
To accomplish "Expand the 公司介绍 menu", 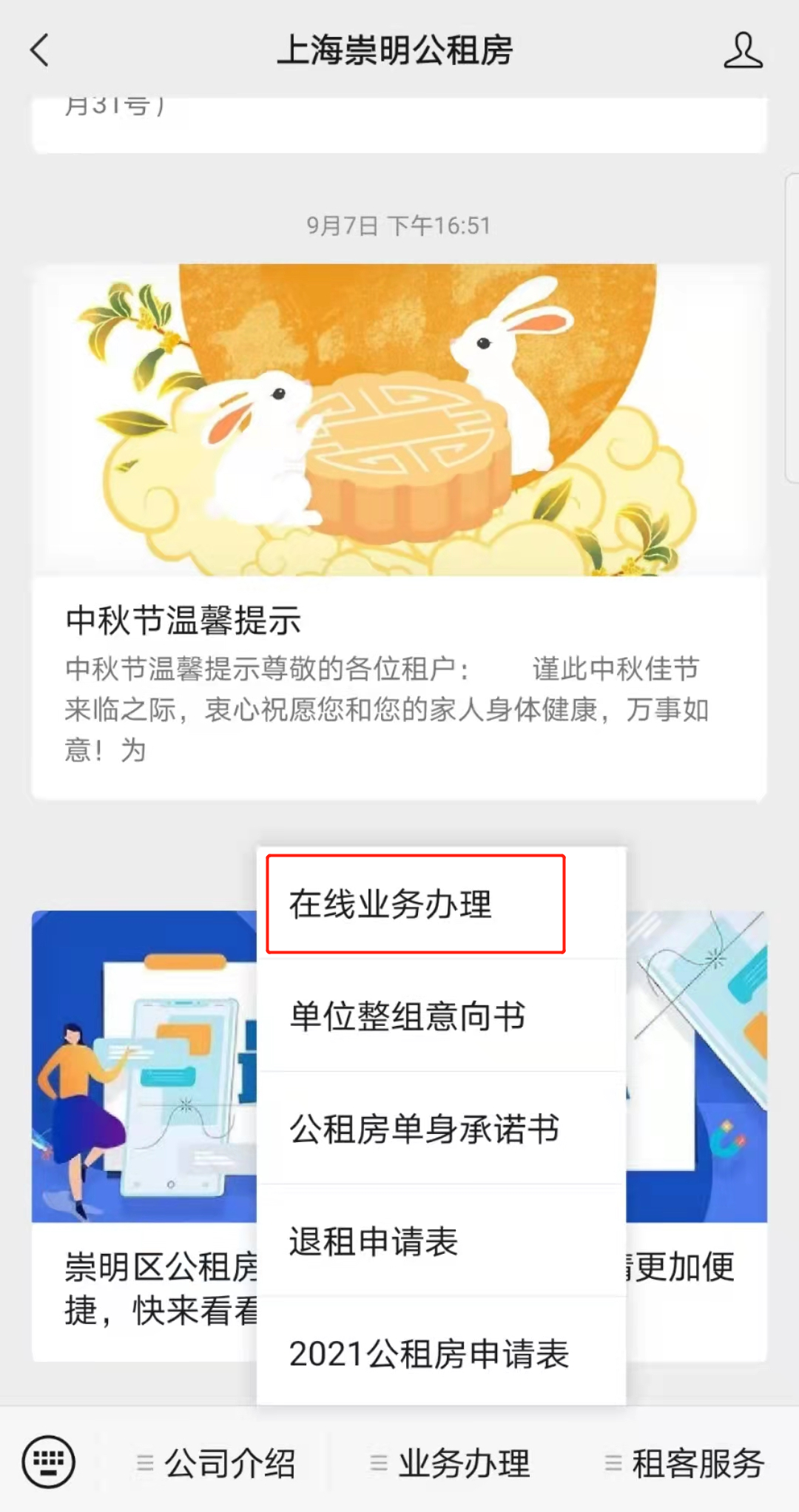I will click(x=216, y=1463).
